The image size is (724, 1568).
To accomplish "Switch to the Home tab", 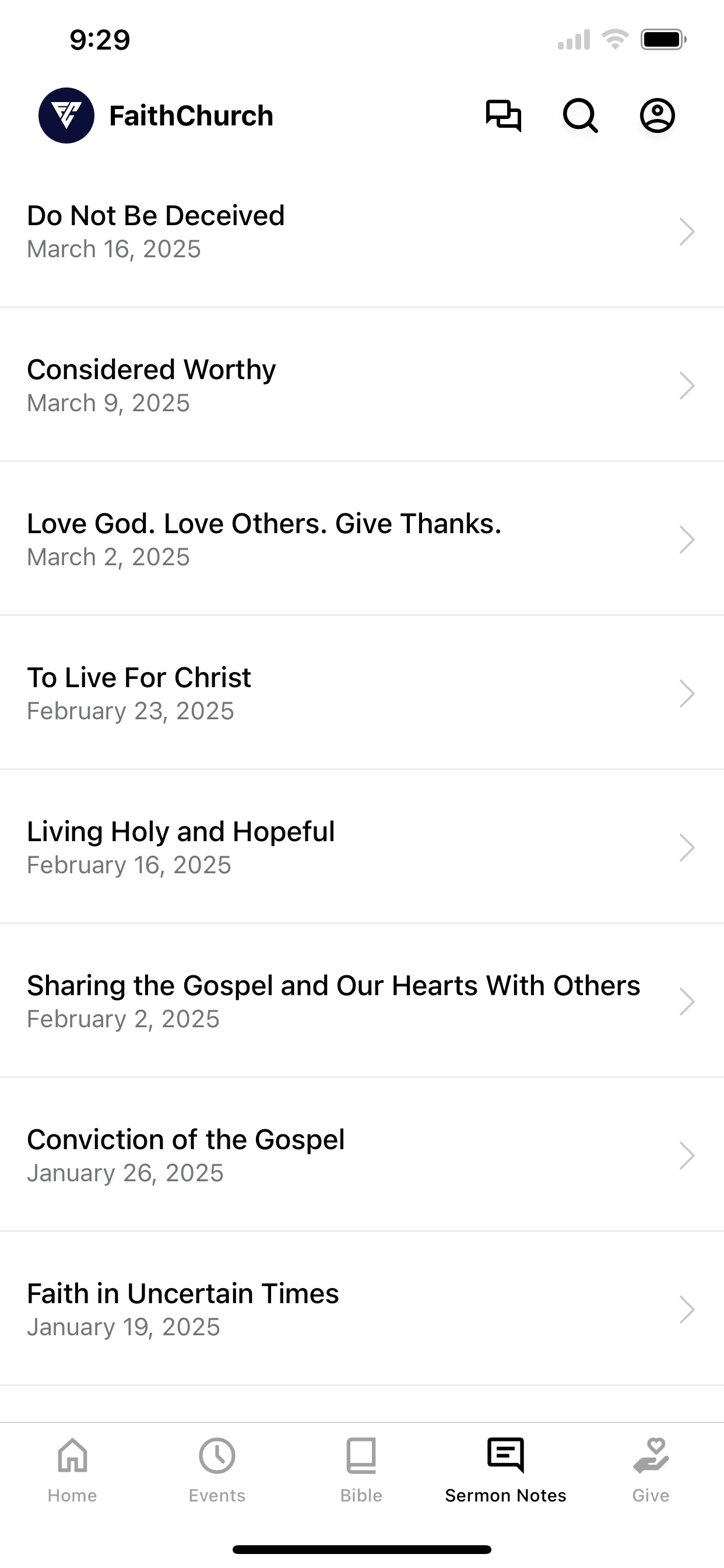I will coord(72,1470).
